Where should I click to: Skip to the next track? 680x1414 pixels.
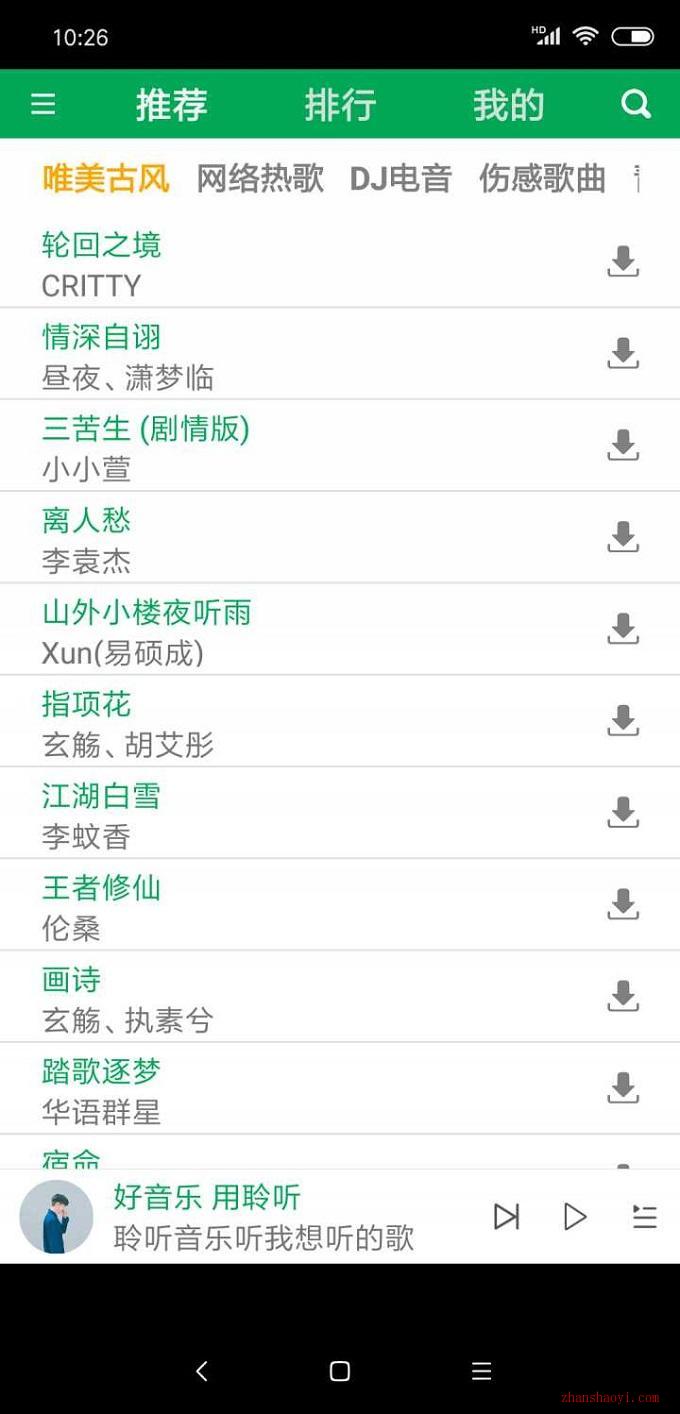click(x=507, y=1216)
